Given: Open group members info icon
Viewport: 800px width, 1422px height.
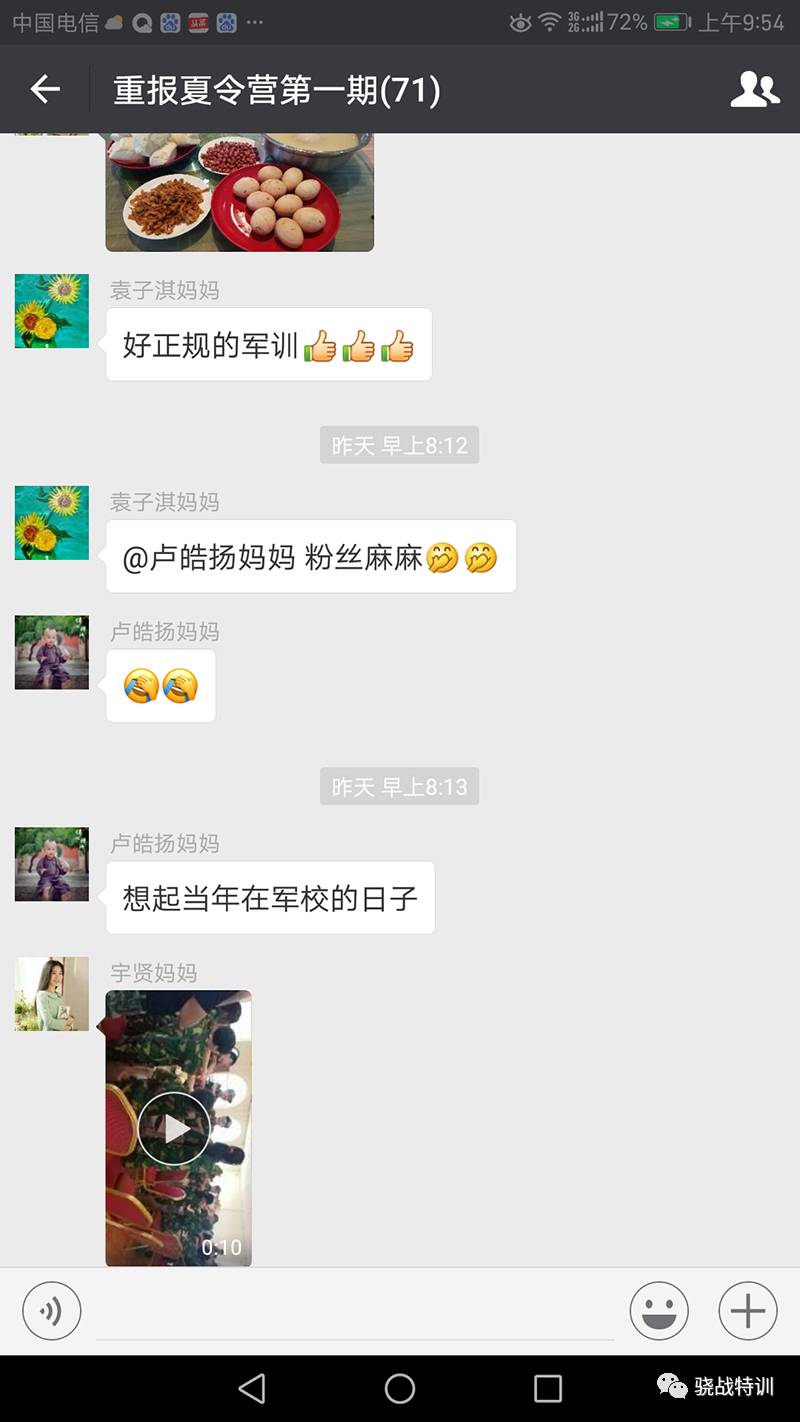Looking at the screenshot, I should point(754,90).
